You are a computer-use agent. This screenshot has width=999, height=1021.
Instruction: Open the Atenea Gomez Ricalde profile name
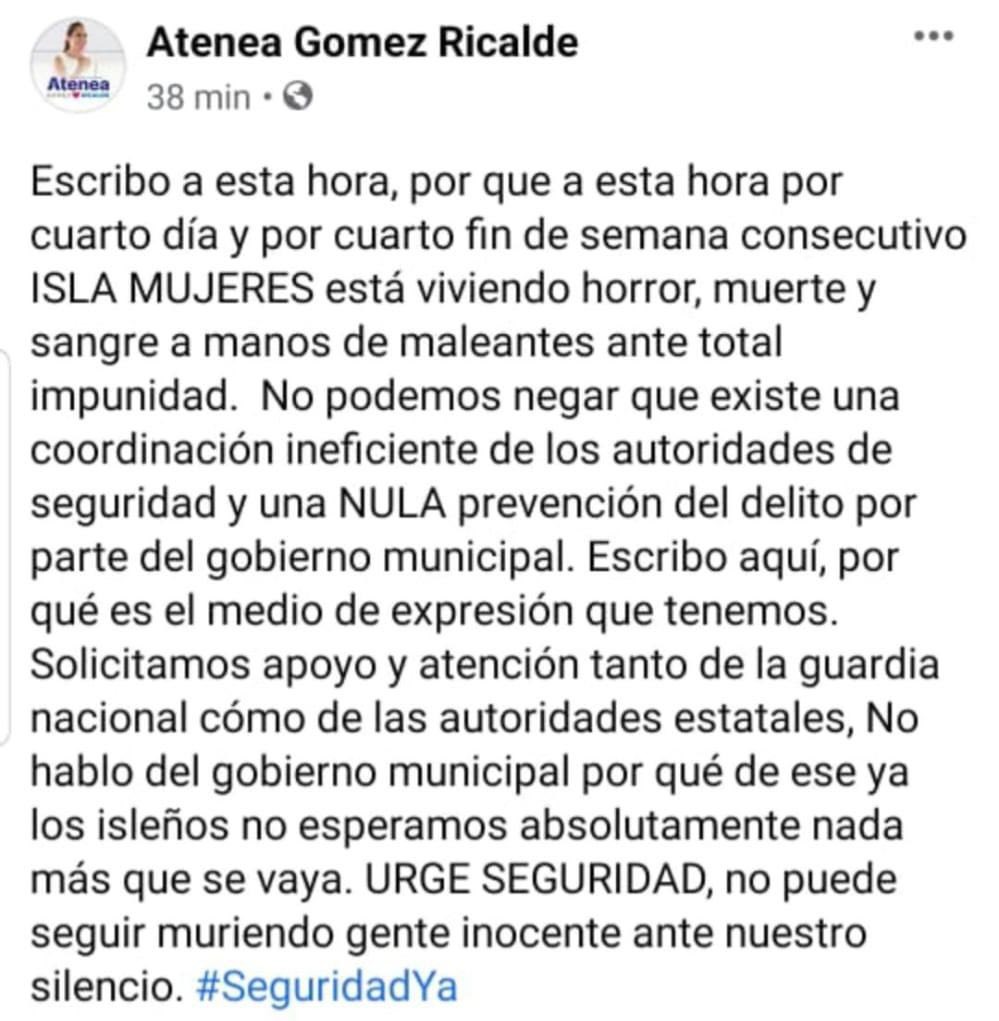point(362,42)
